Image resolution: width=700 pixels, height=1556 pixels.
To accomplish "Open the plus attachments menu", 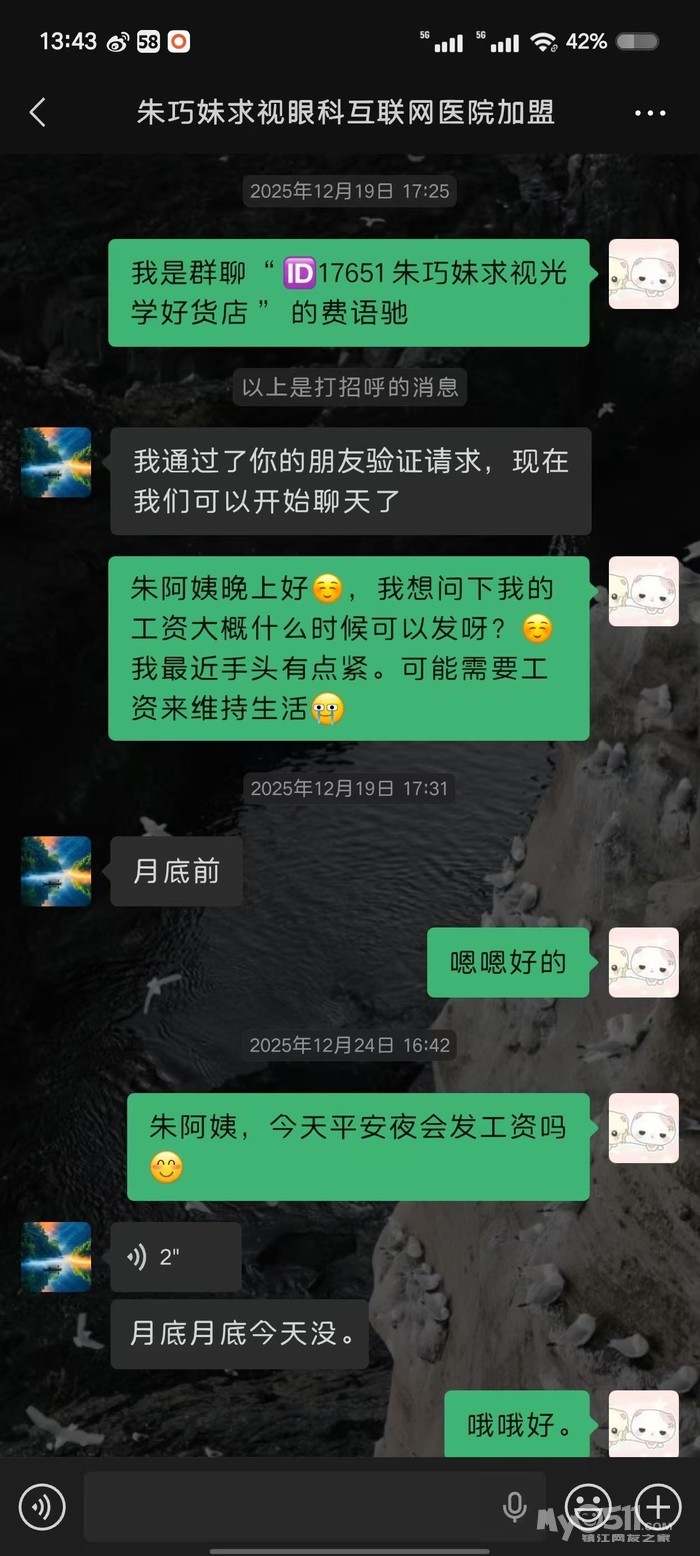I will tap(657, 1506).
